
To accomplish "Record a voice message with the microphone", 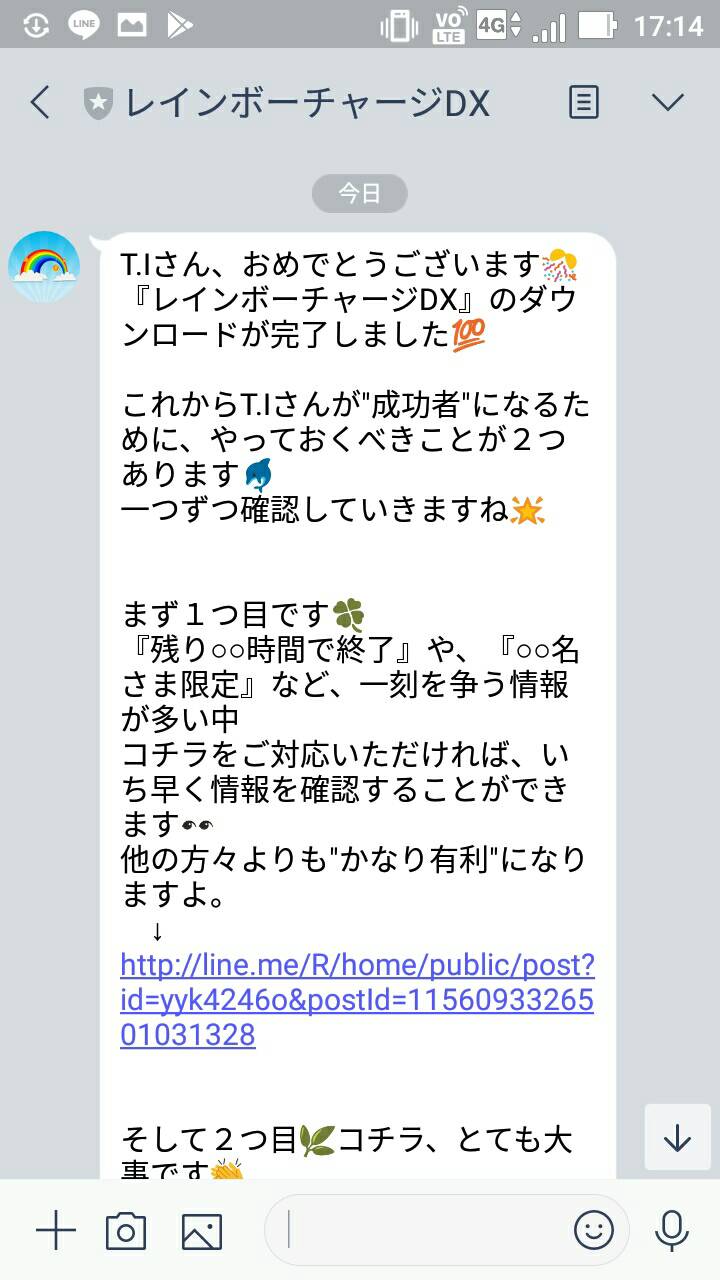I will point(671,1230).
